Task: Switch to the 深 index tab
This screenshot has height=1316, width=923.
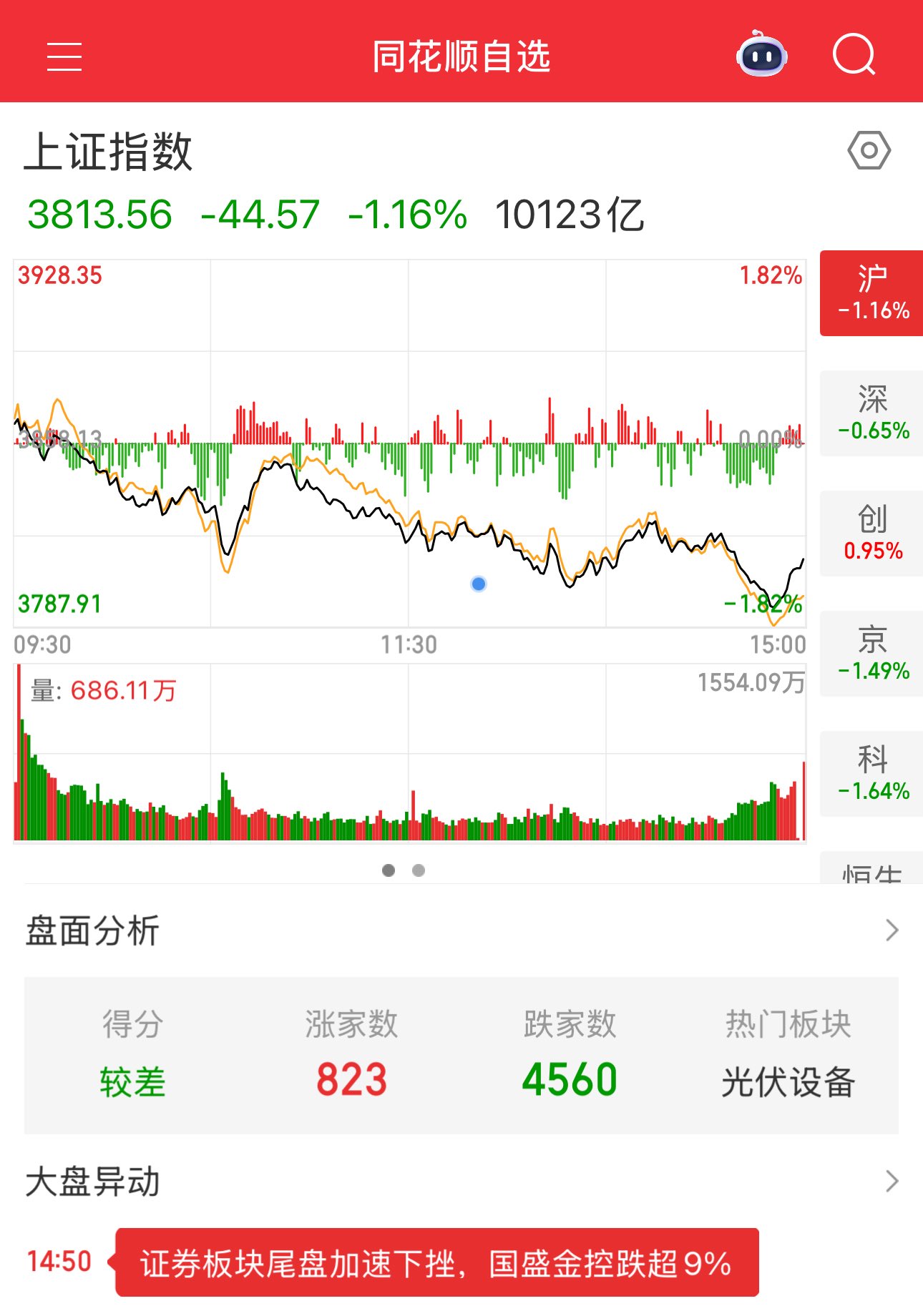Action: [872, 413]
